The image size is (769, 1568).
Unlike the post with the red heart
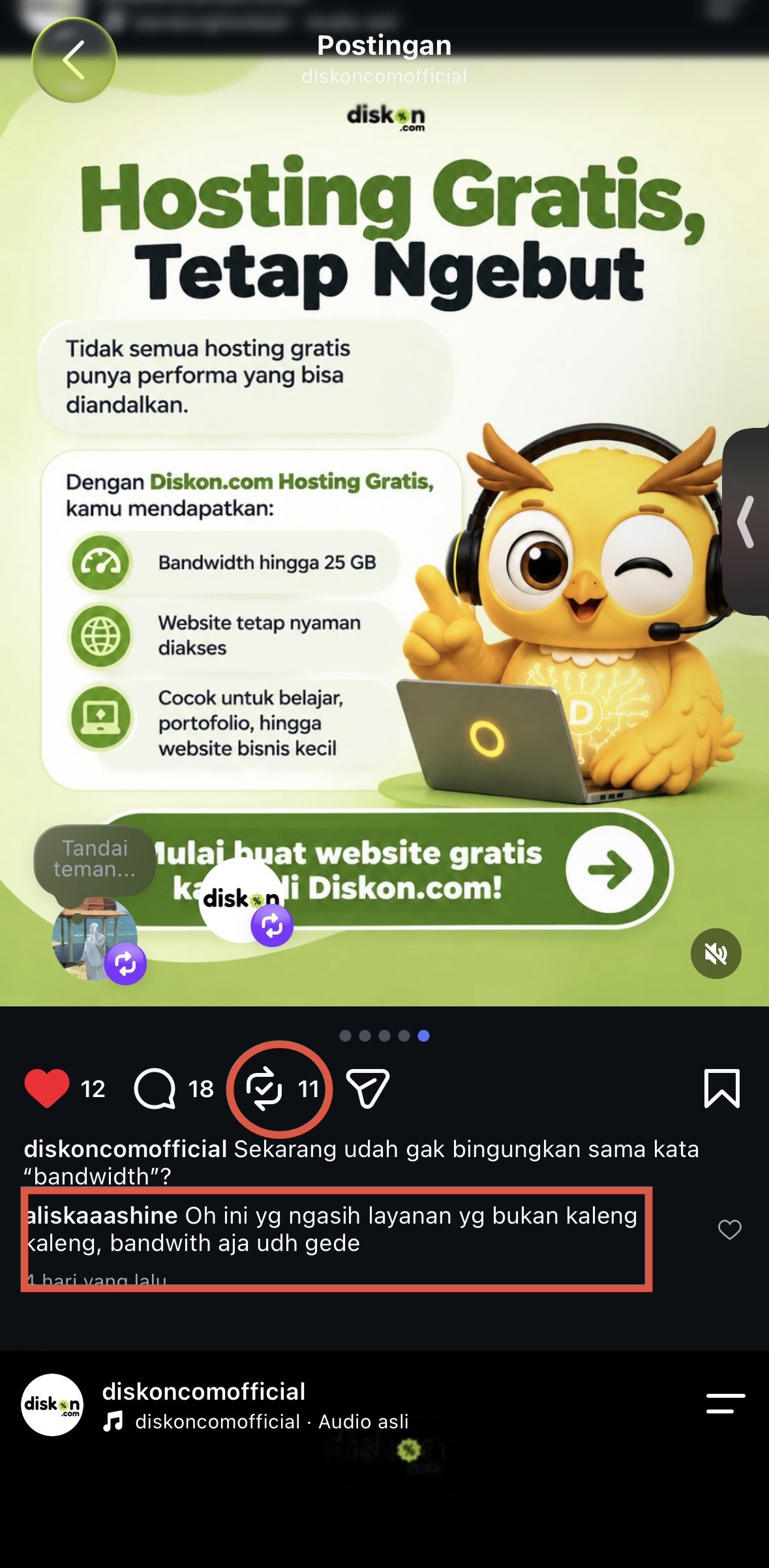46,1088
